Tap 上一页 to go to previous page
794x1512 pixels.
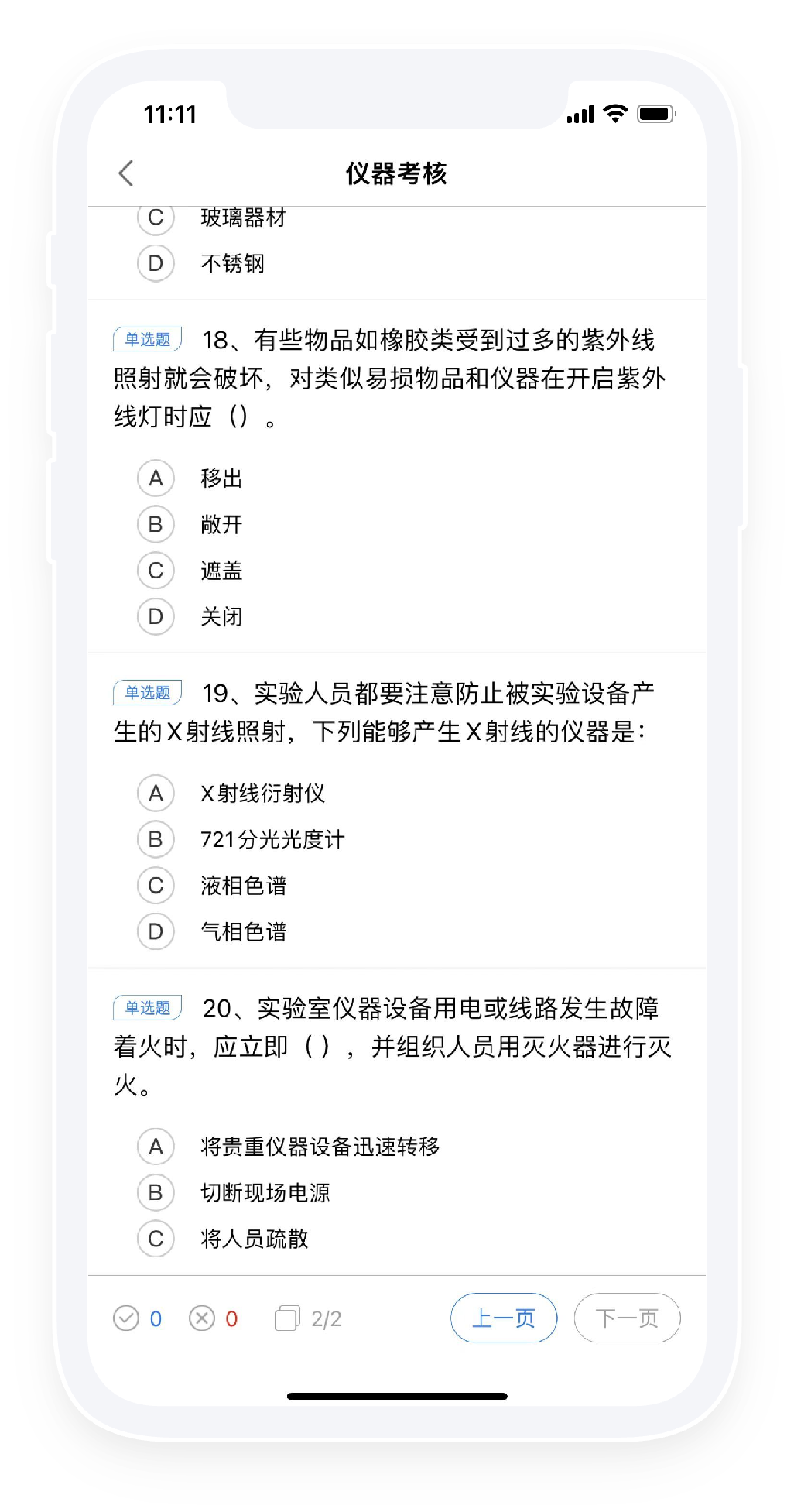[x=504, y=1318]
